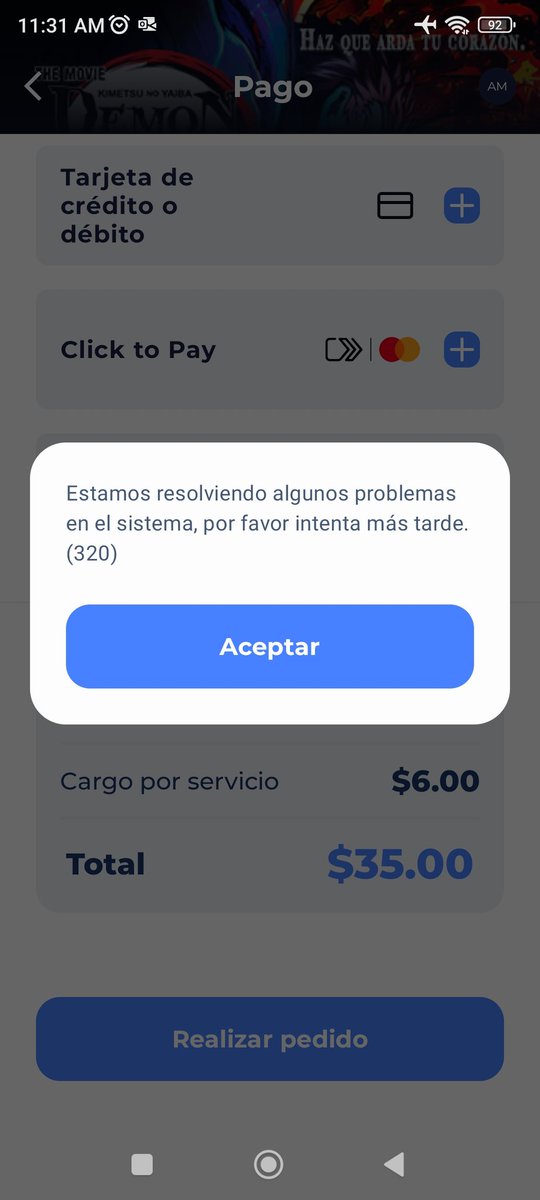Go back using the top-left arrow

[33, 86]
